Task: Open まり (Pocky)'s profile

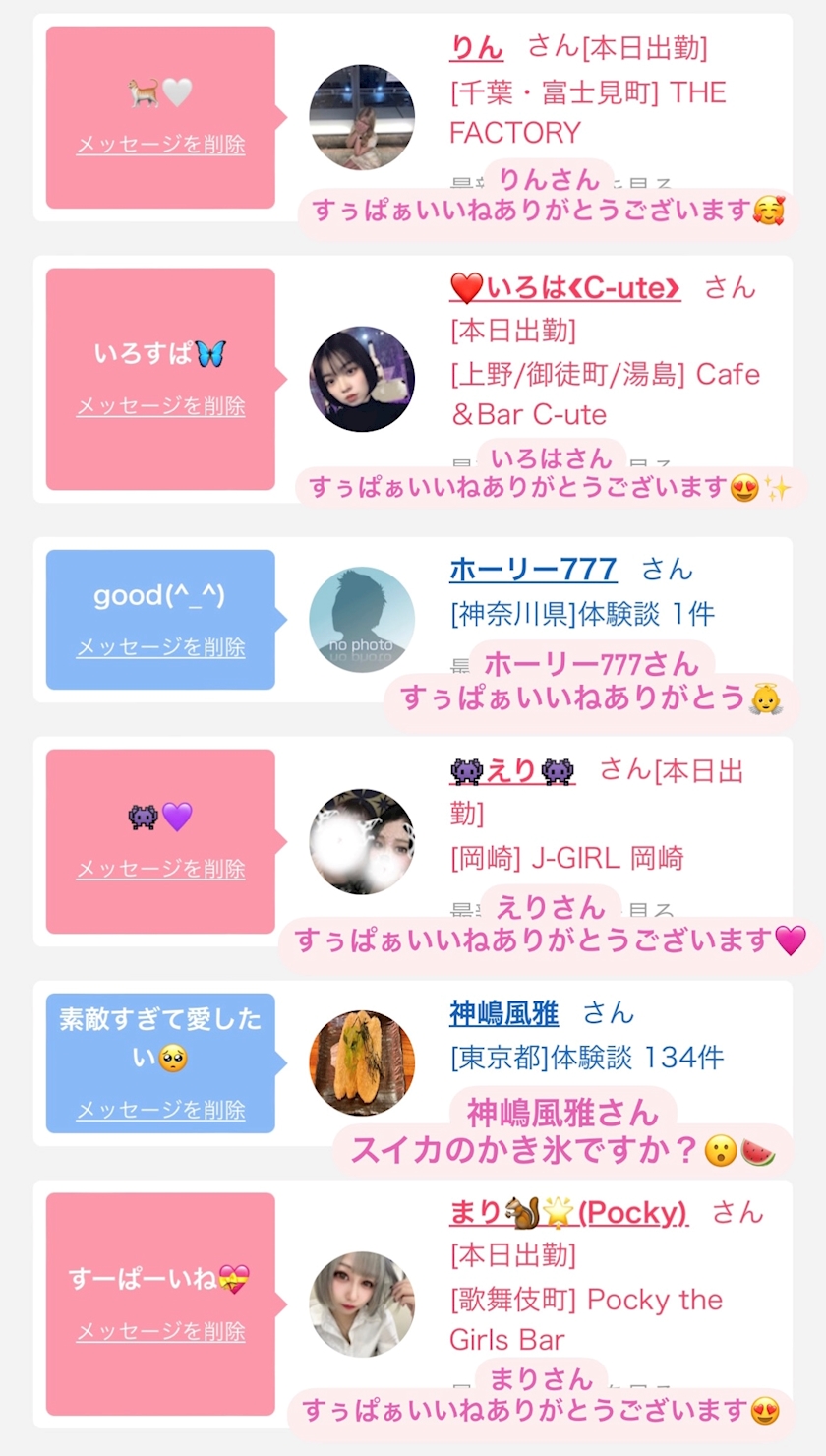Action: point(568,1212)
